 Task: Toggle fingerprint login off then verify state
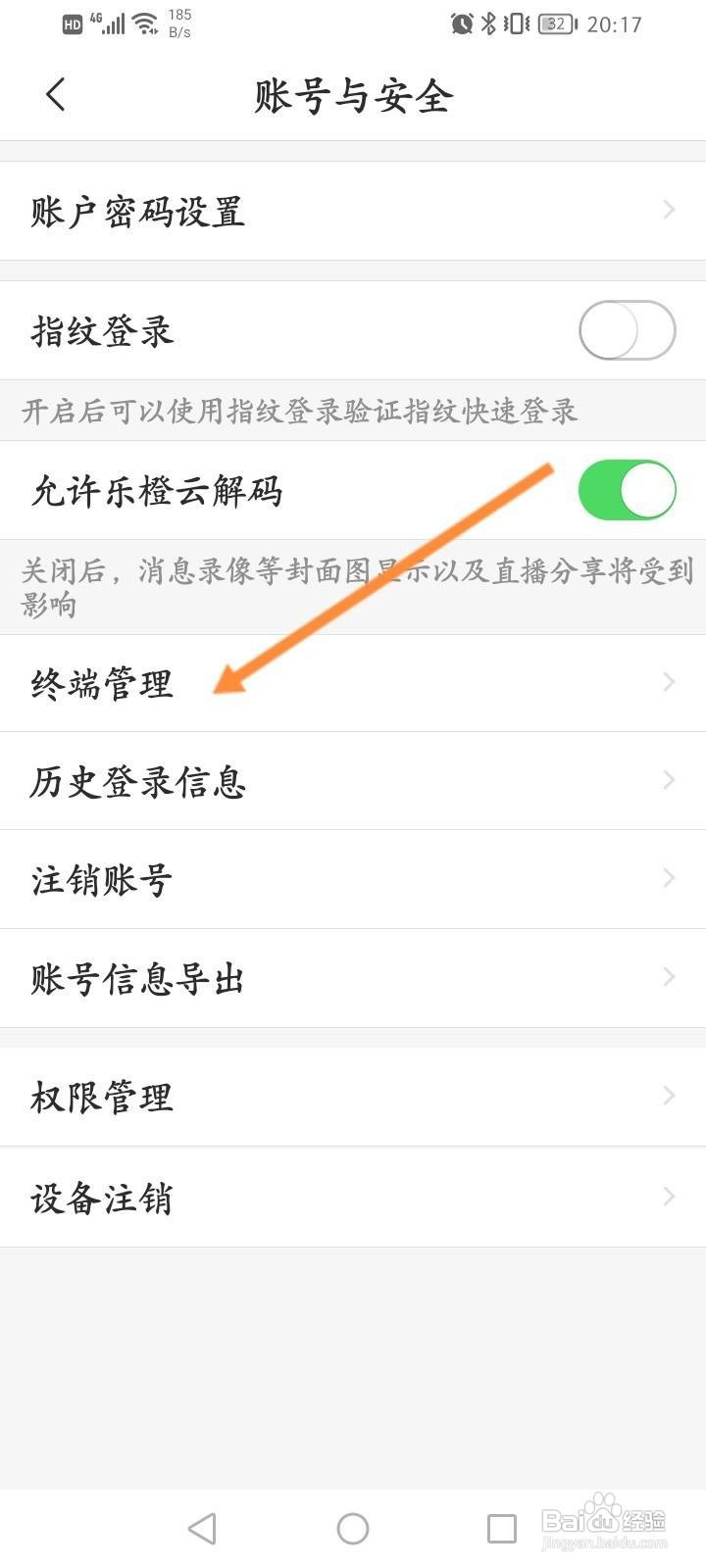pyautogui.click(x=627, y=330)
